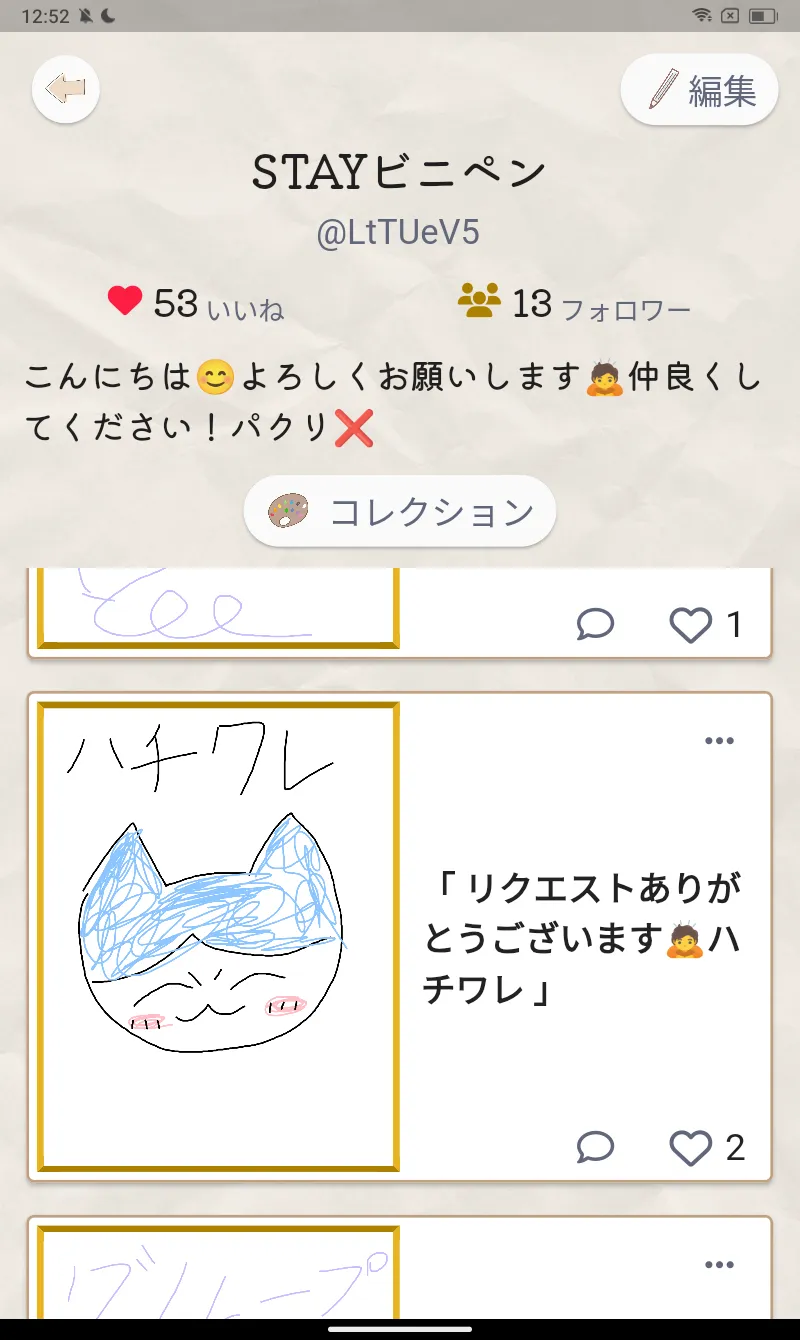
Task: Go back using the arrow button
Action: [x=66, y=90]
